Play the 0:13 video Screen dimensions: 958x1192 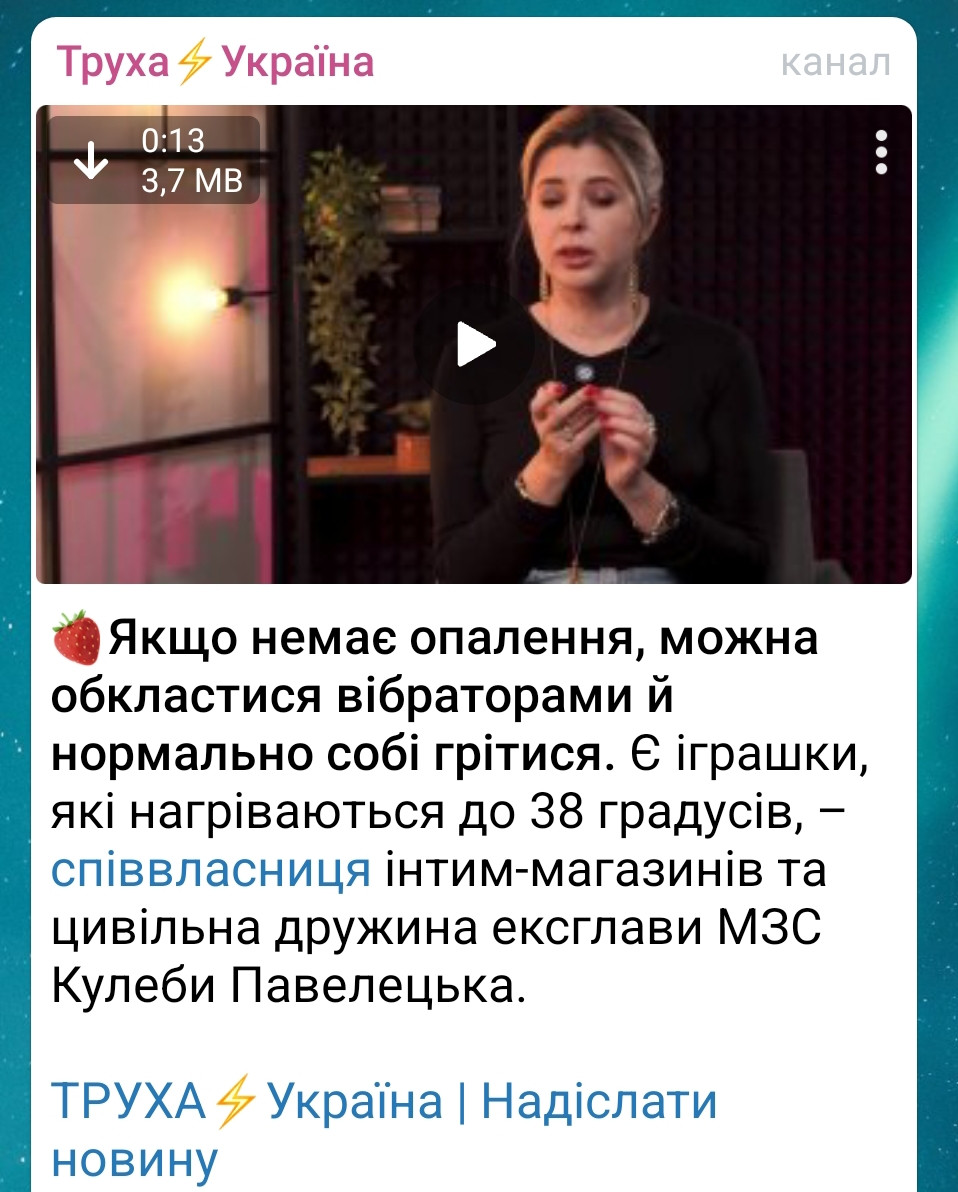coord(475,345)
